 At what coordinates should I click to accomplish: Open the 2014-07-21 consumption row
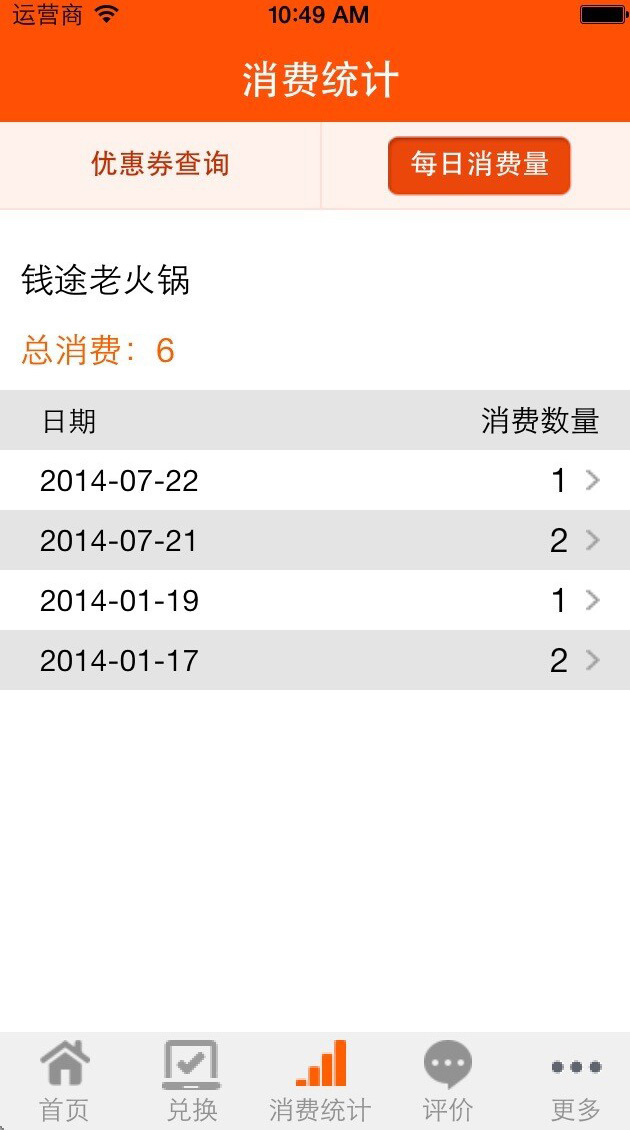315,540
